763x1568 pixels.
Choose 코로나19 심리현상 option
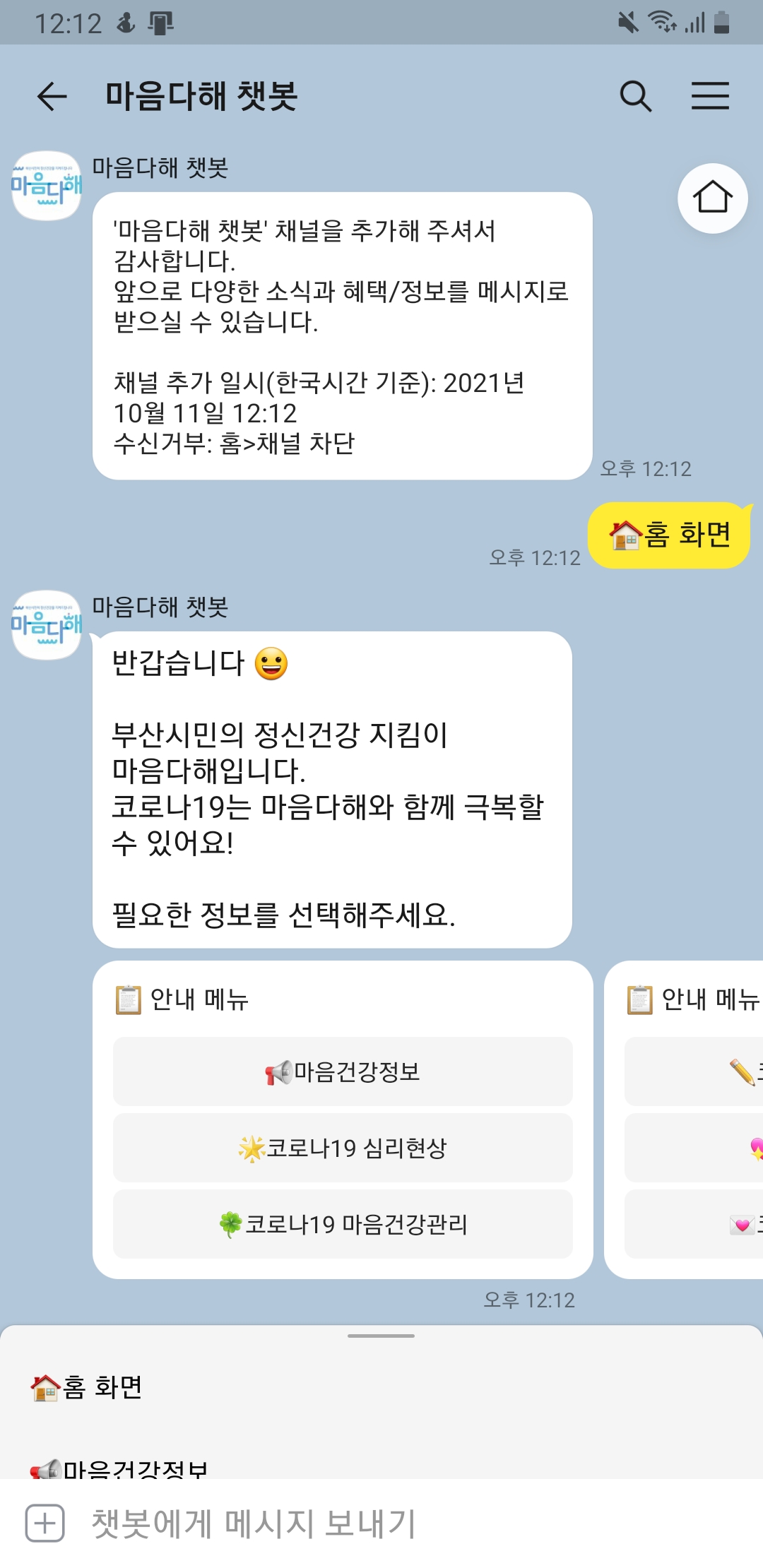click(x=343, y=1148)
